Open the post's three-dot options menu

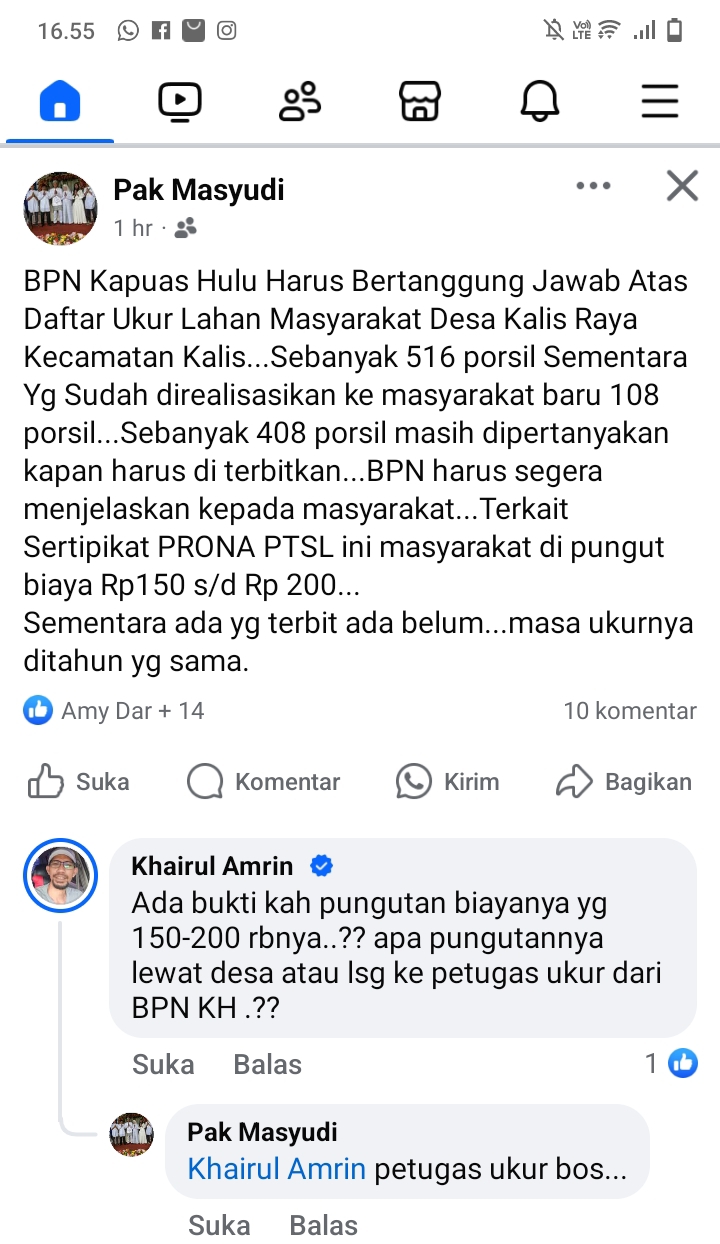[593, 186]
